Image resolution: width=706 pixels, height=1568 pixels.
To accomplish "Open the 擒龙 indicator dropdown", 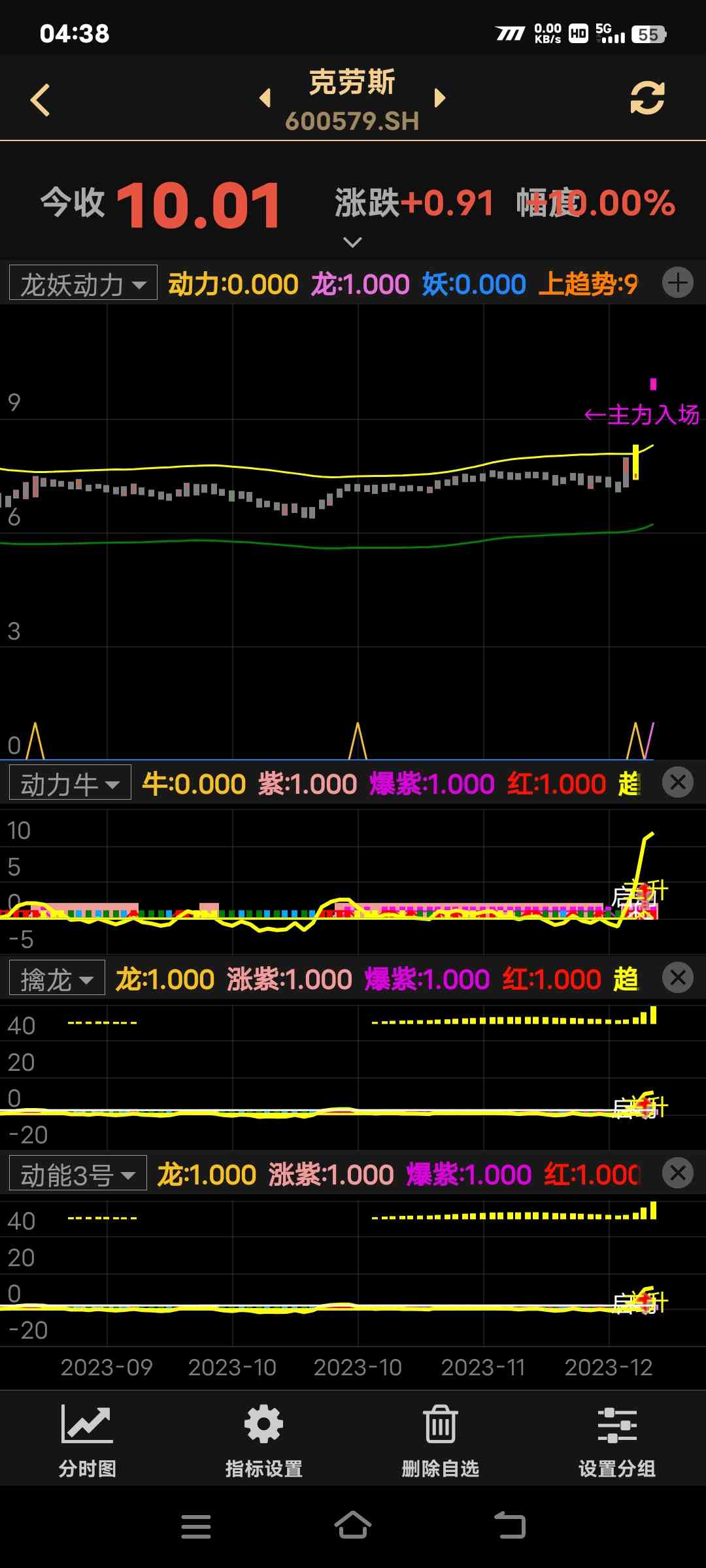I will point(57,979).
